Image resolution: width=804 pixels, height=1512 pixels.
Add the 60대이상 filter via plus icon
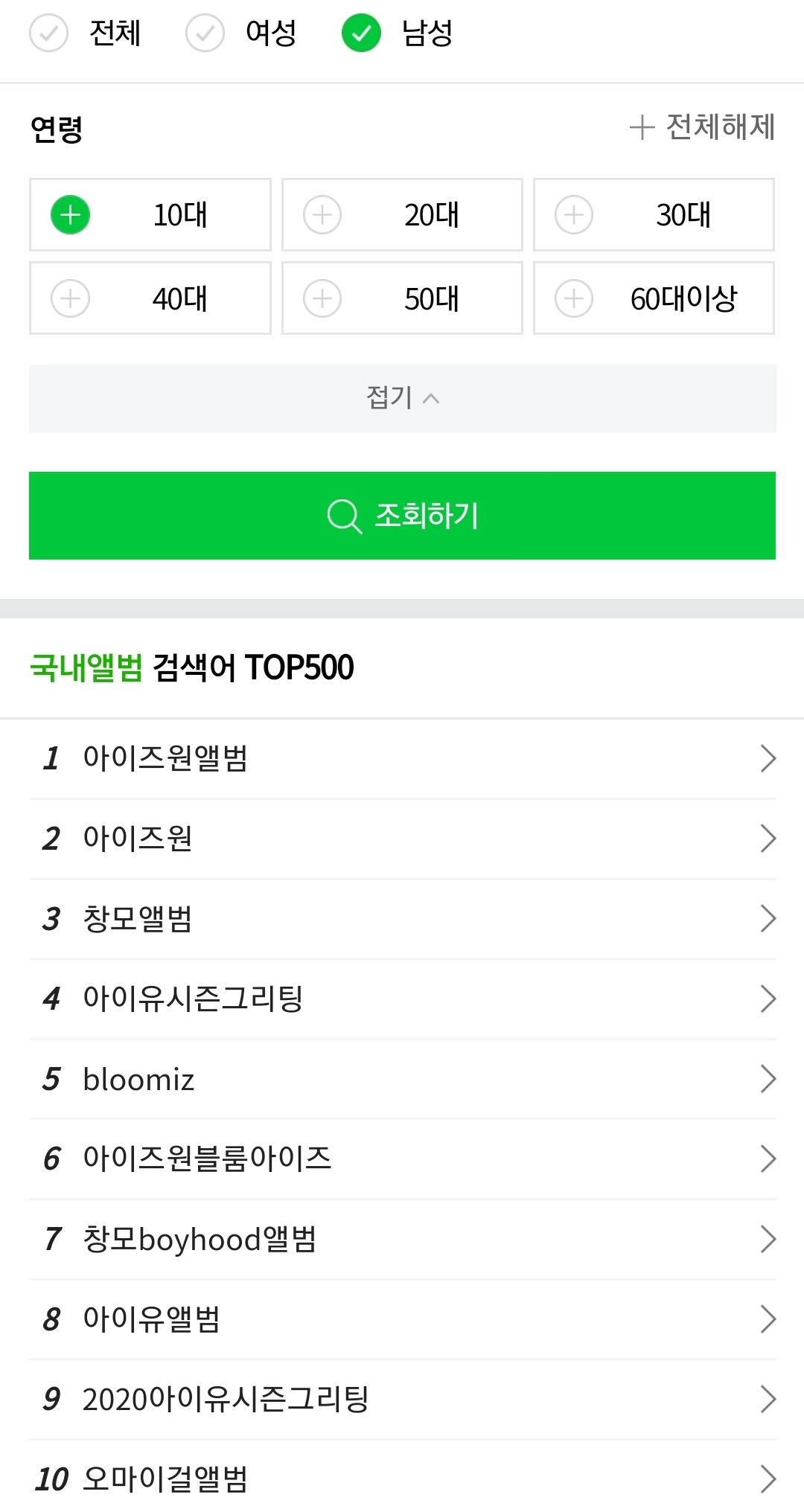[x=573, y=298]
